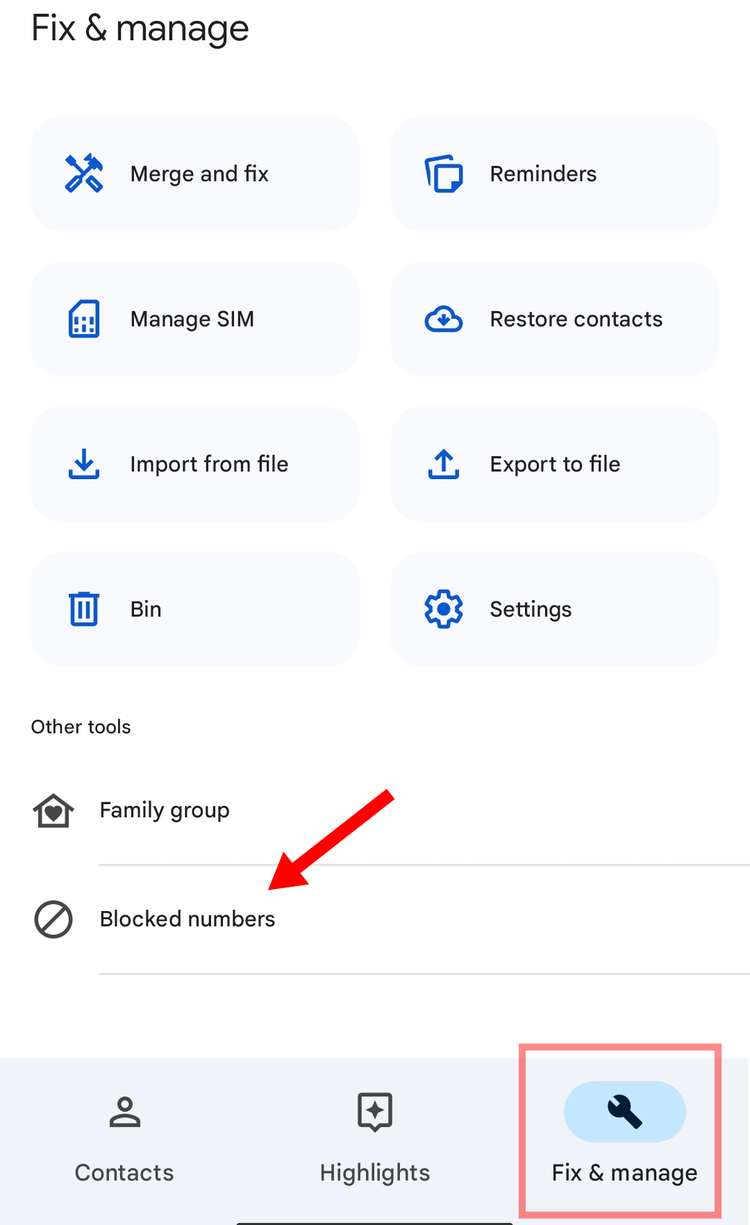This screenshot has width=750, height=1225.
Task: Select the download icon for Import from file
Action: point(83,463)
